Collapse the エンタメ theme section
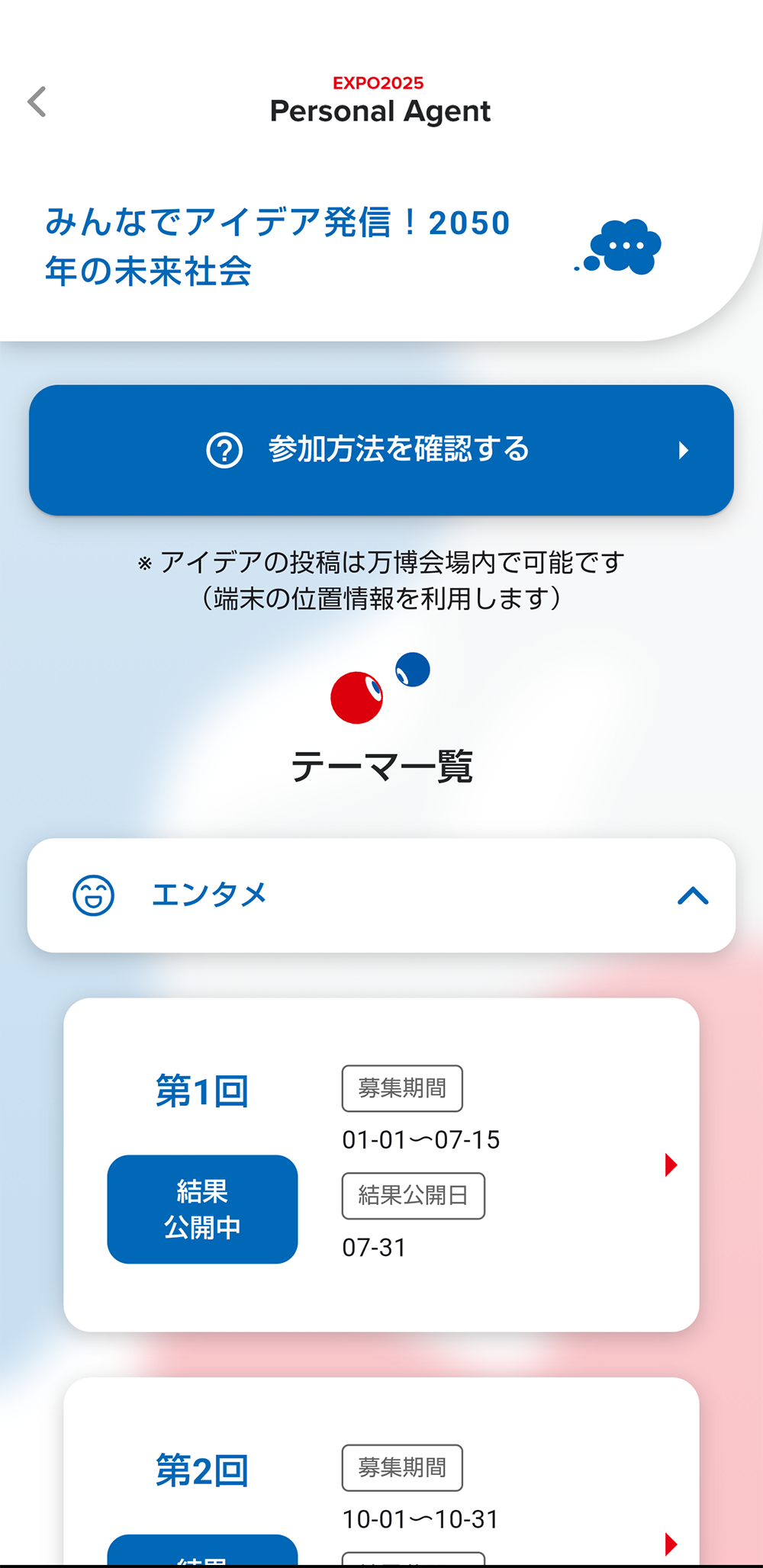 coord(381,895)
